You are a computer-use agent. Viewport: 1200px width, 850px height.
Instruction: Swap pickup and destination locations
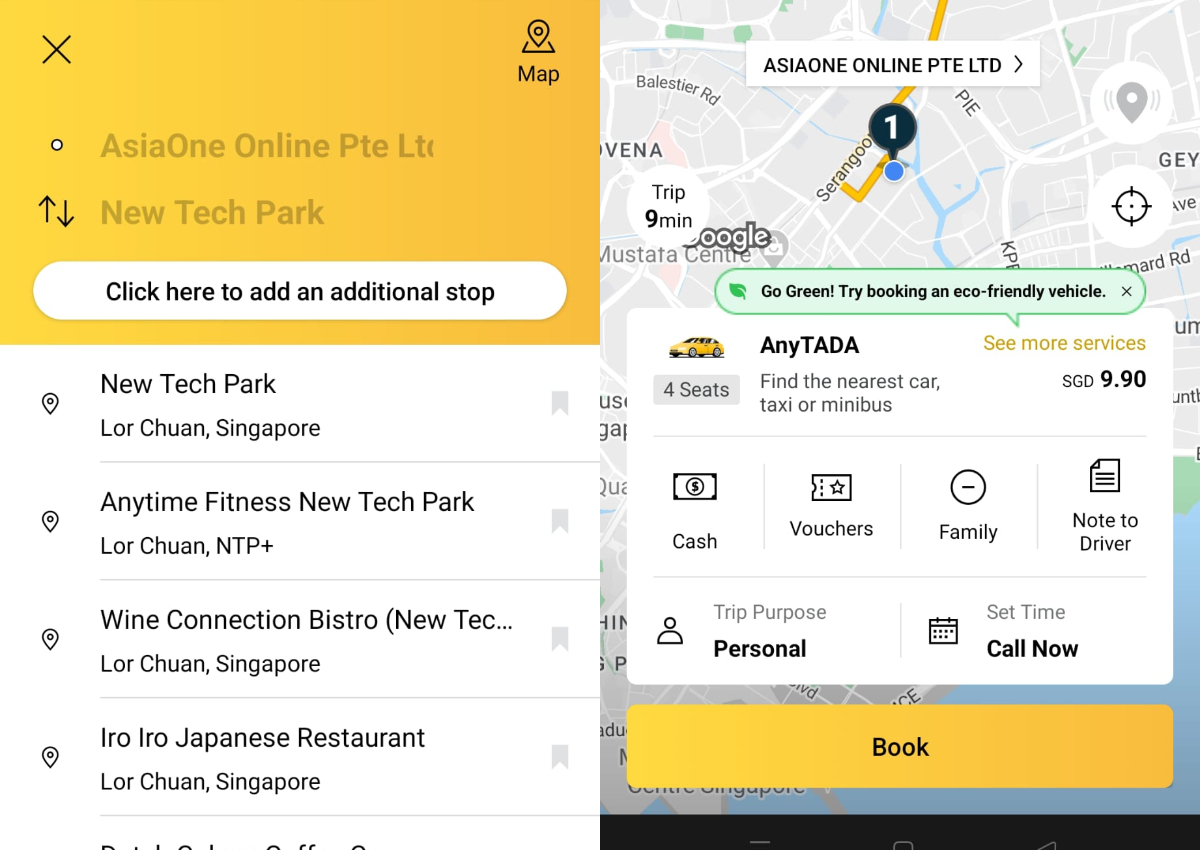click(x=56, y=211)
